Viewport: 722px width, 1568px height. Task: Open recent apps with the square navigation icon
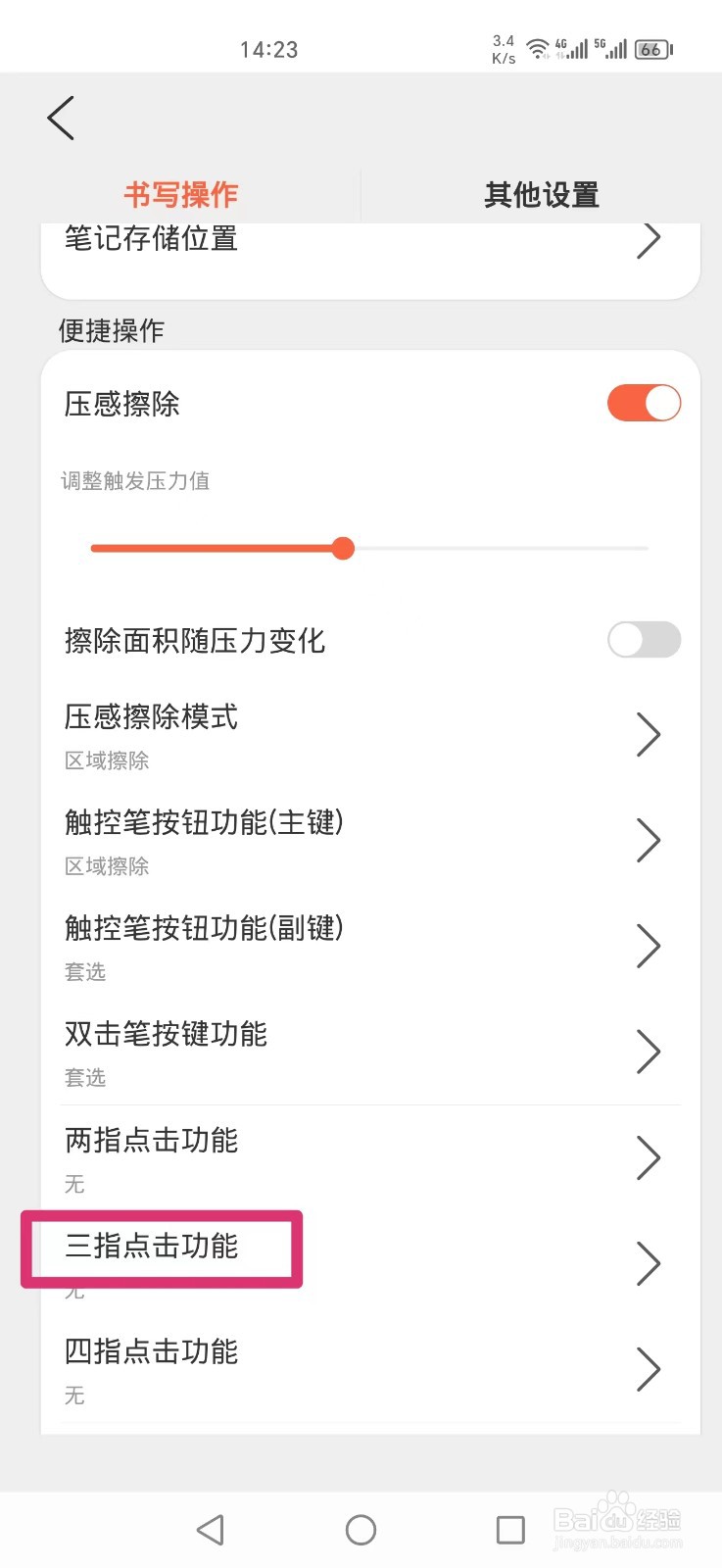(x=508, y=1529)
